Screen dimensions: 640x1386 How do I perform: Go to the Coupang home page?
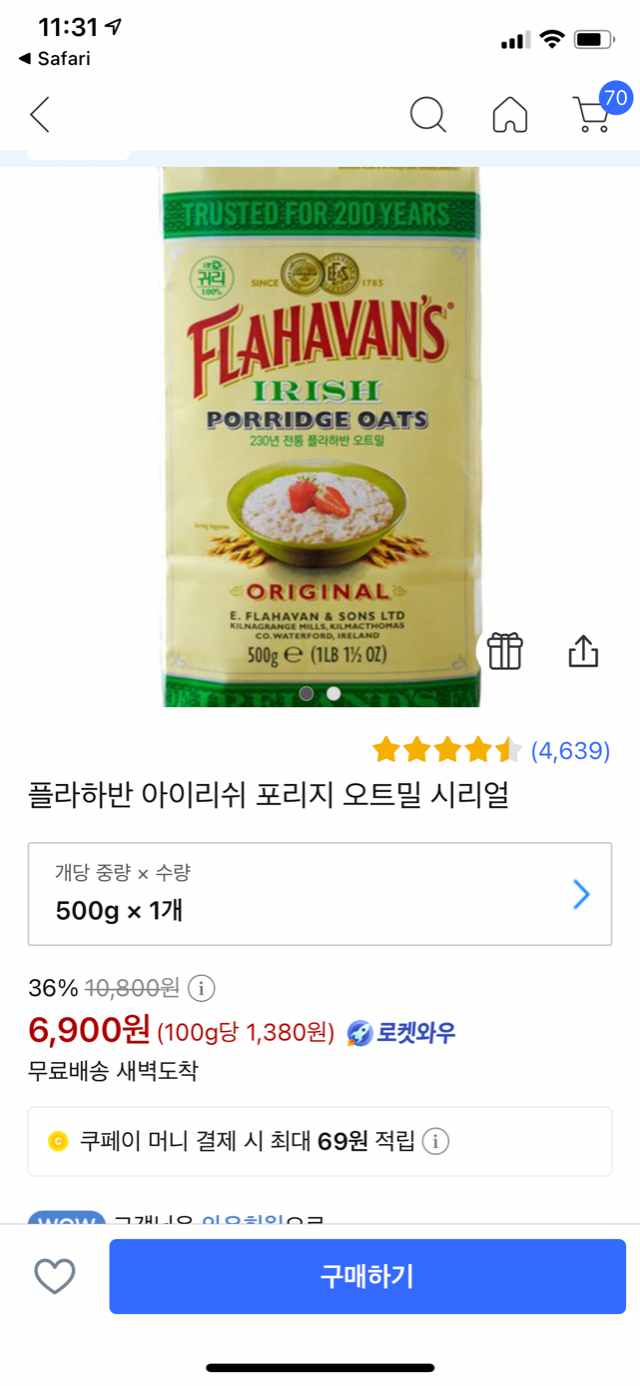[510, 115]
